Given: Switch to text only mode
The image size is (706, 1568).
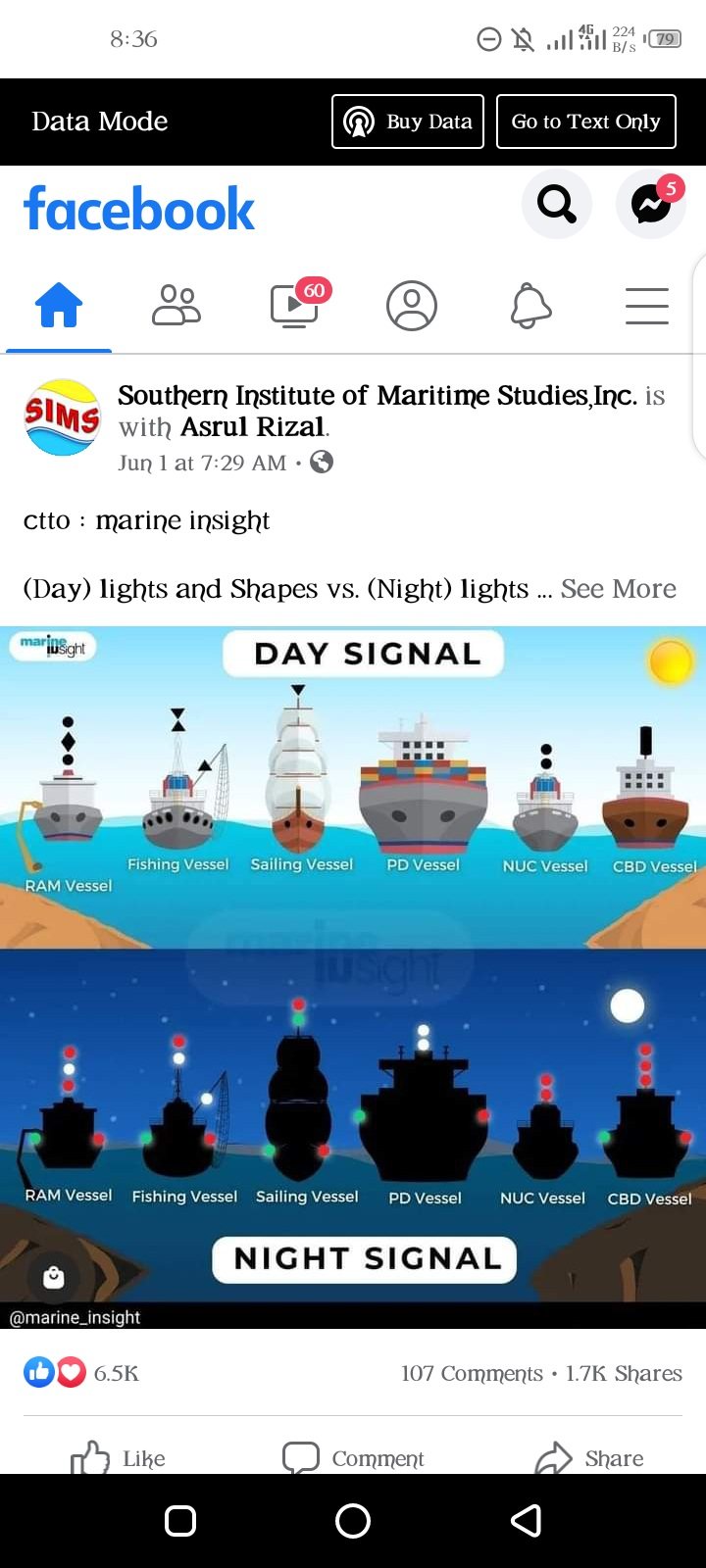Looking at the screenshot, I should (x=585, y=122).
